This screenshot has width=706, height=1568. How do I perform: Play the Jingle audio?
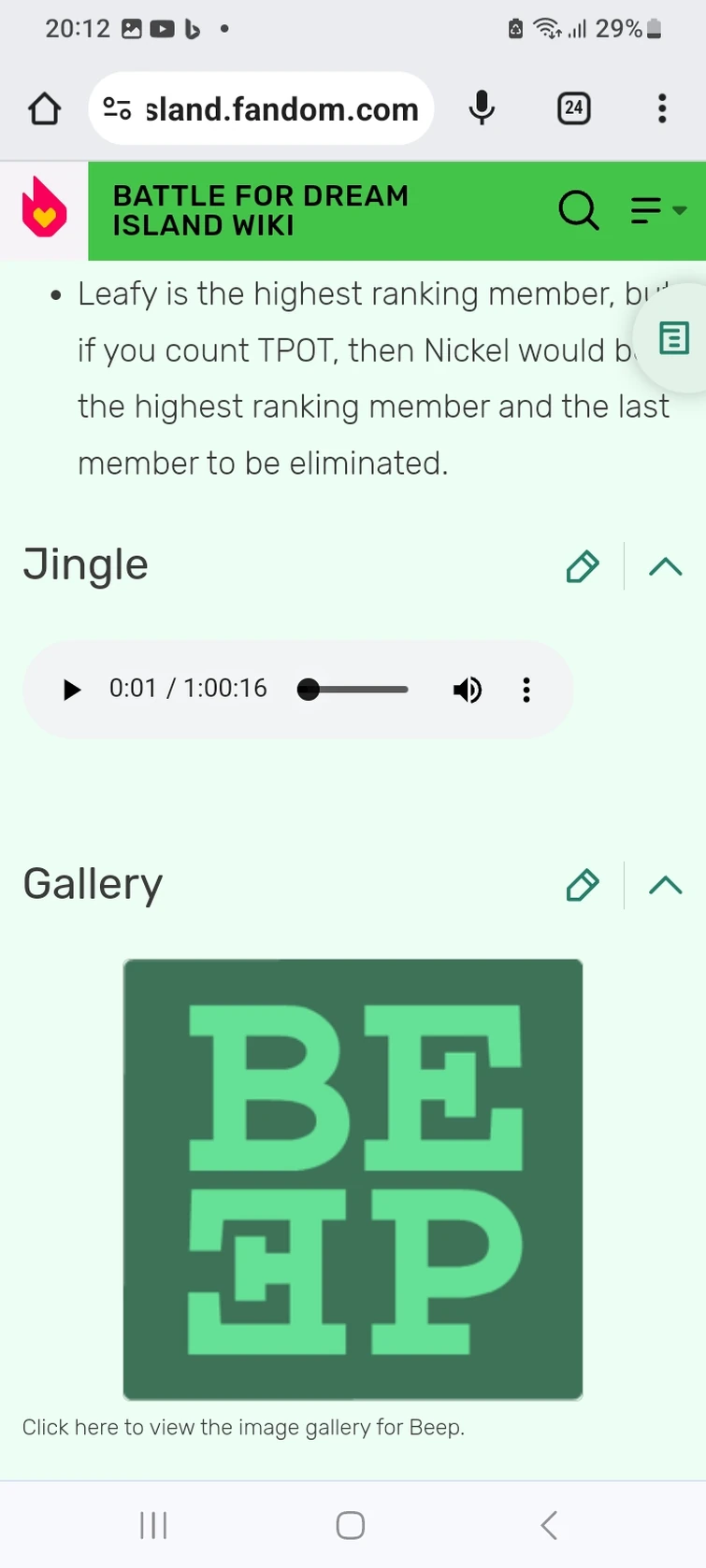point(71,690)
